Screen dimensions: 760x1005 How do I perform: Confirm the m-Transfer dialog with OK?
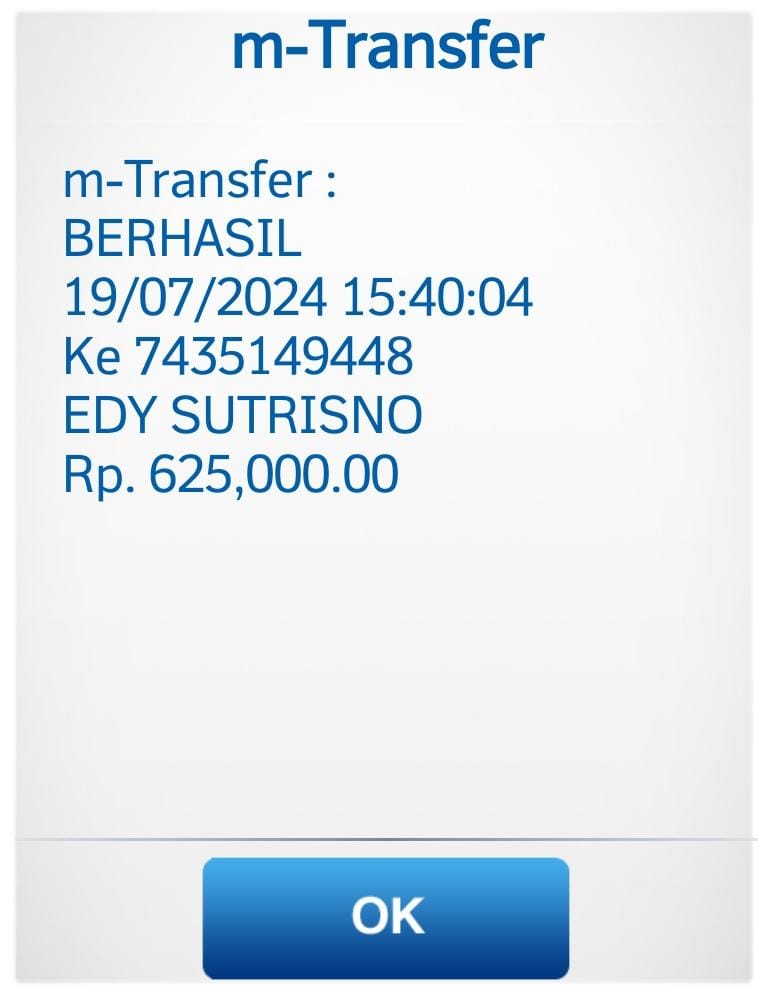(x=386, y=916)
